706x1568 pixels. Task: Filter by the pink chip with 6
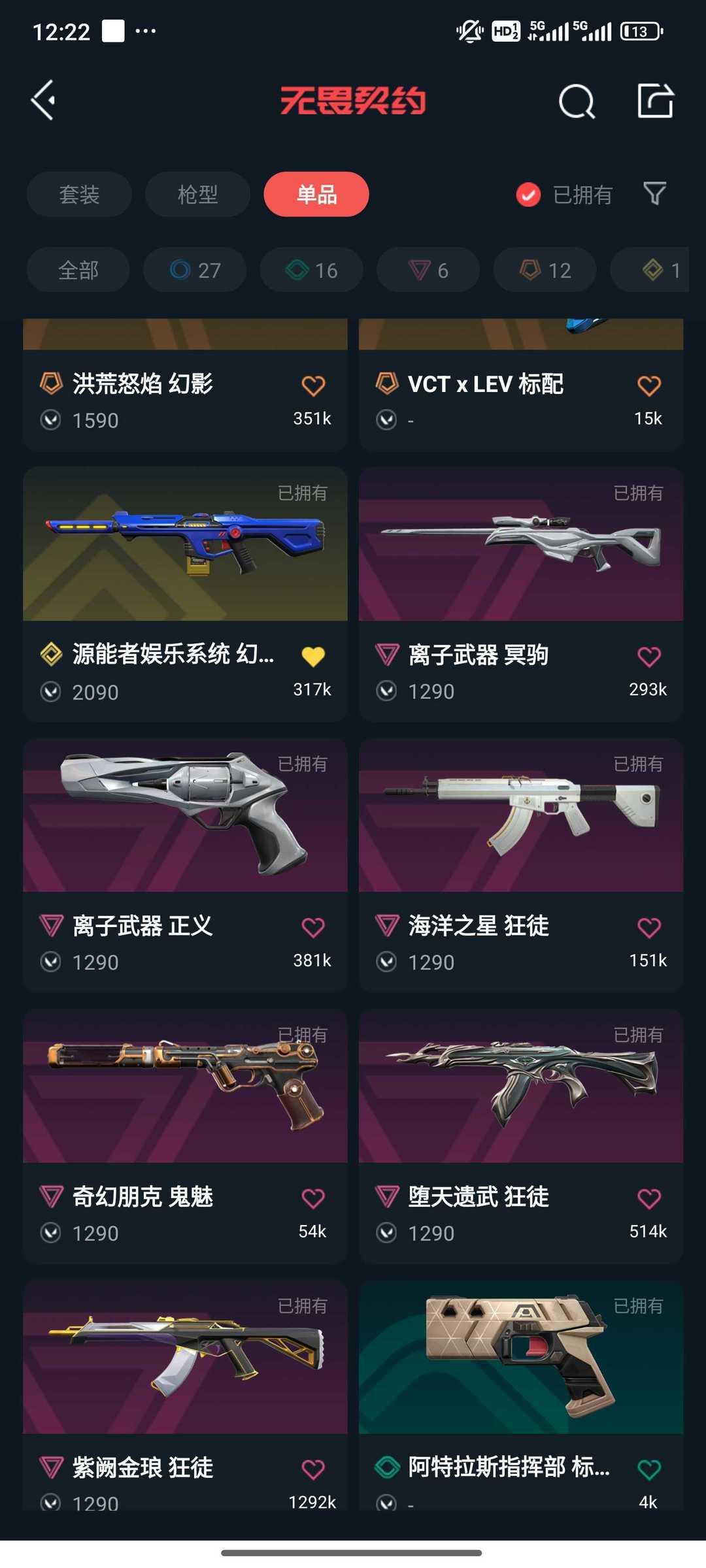pos(428,270)
